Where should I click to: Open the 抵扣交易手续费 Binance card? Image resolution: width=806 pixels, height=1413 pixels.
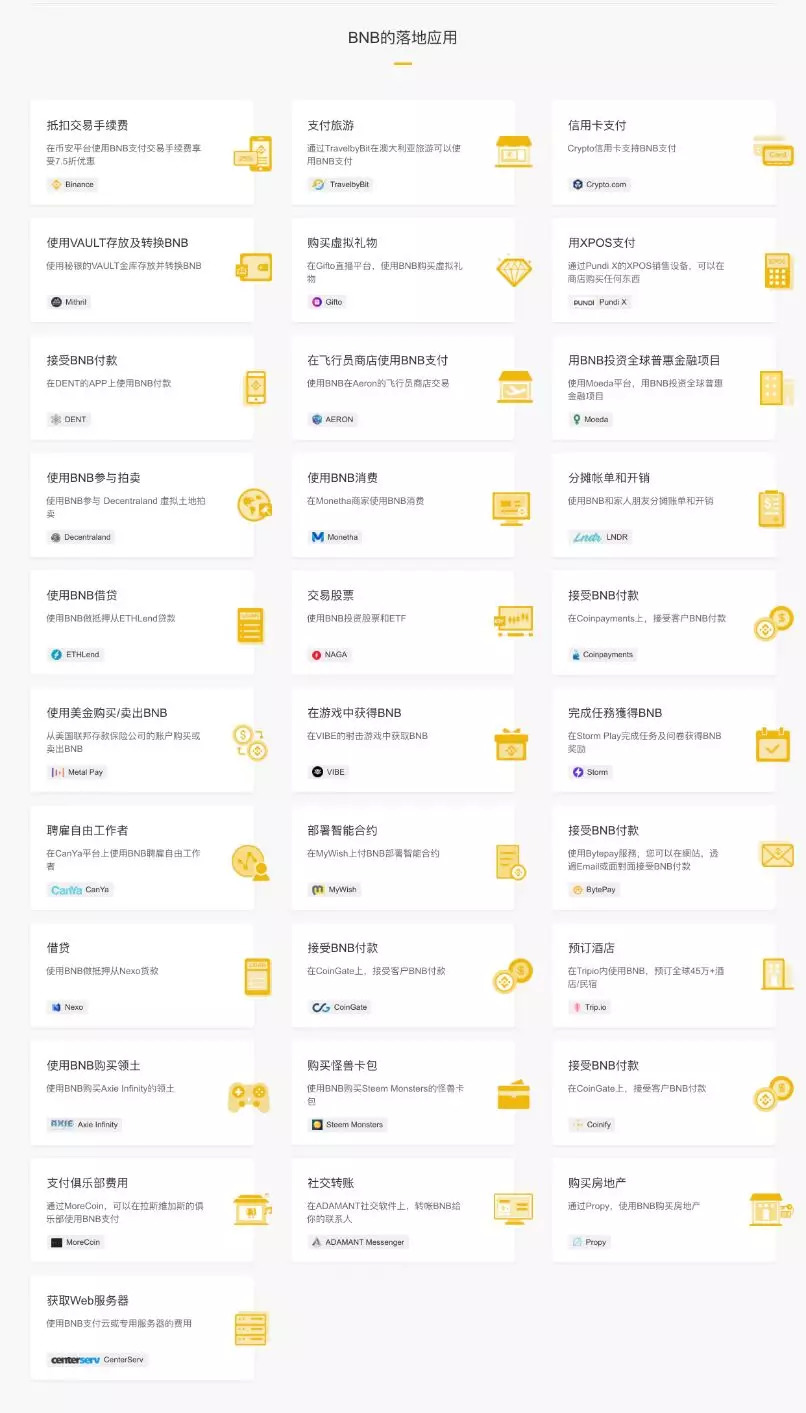141,152
